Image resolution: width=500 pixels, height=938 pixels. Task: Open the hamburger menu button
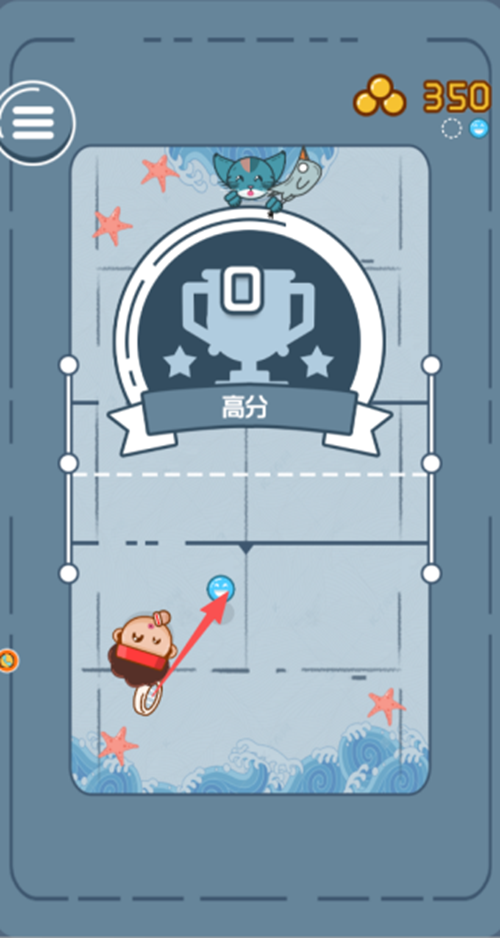(x=35, y=123)
